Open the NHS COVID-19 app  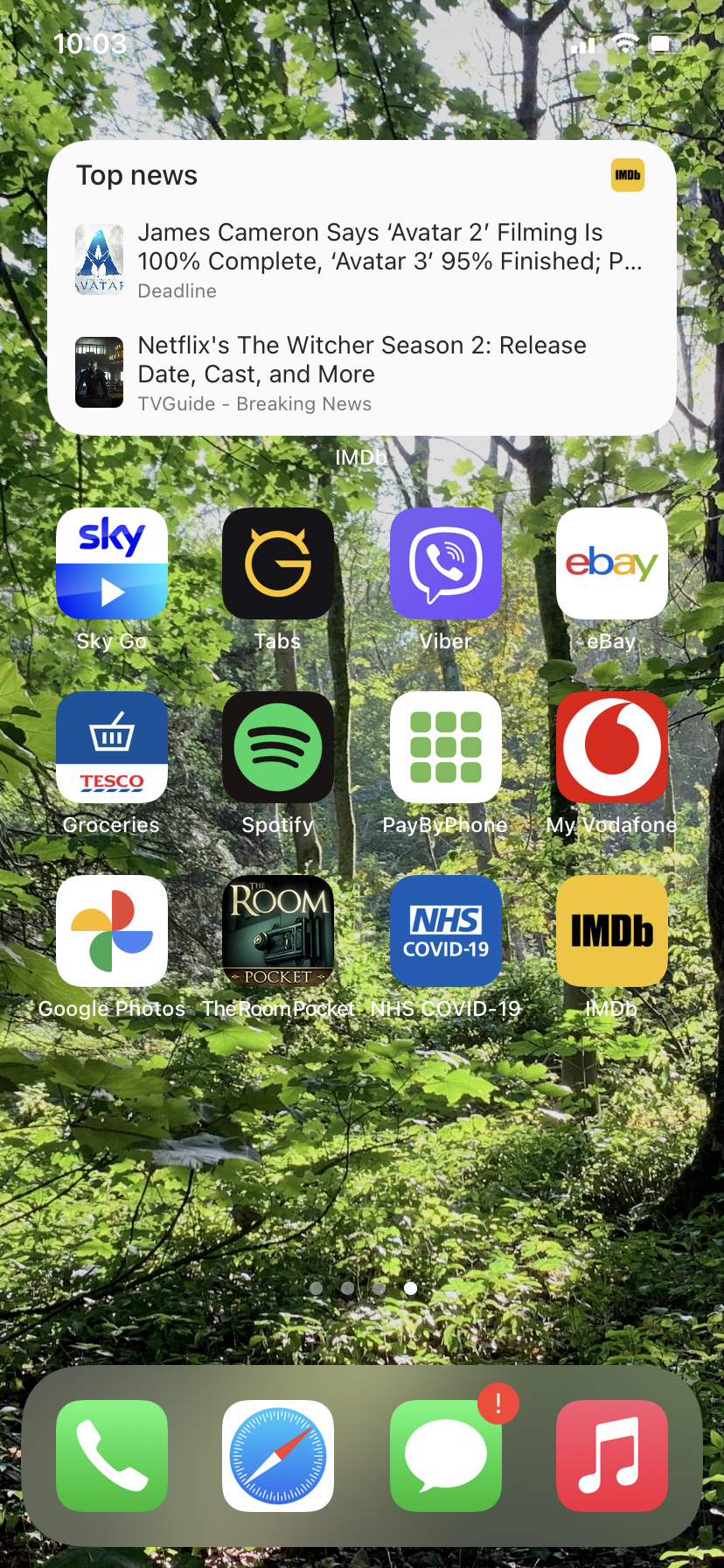pos(446,931)
